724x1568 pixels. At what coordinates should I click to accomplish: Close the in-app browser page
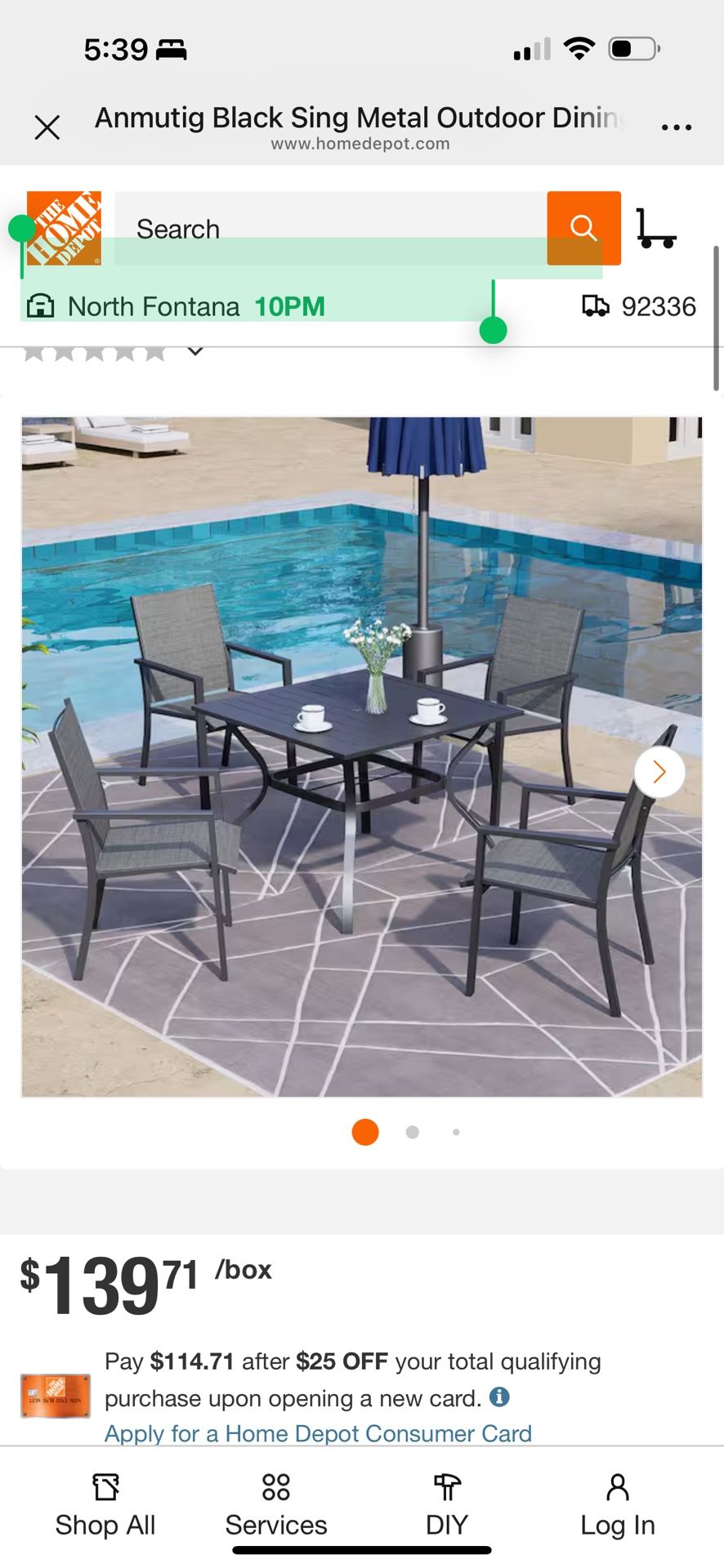[x=47, y=127]
